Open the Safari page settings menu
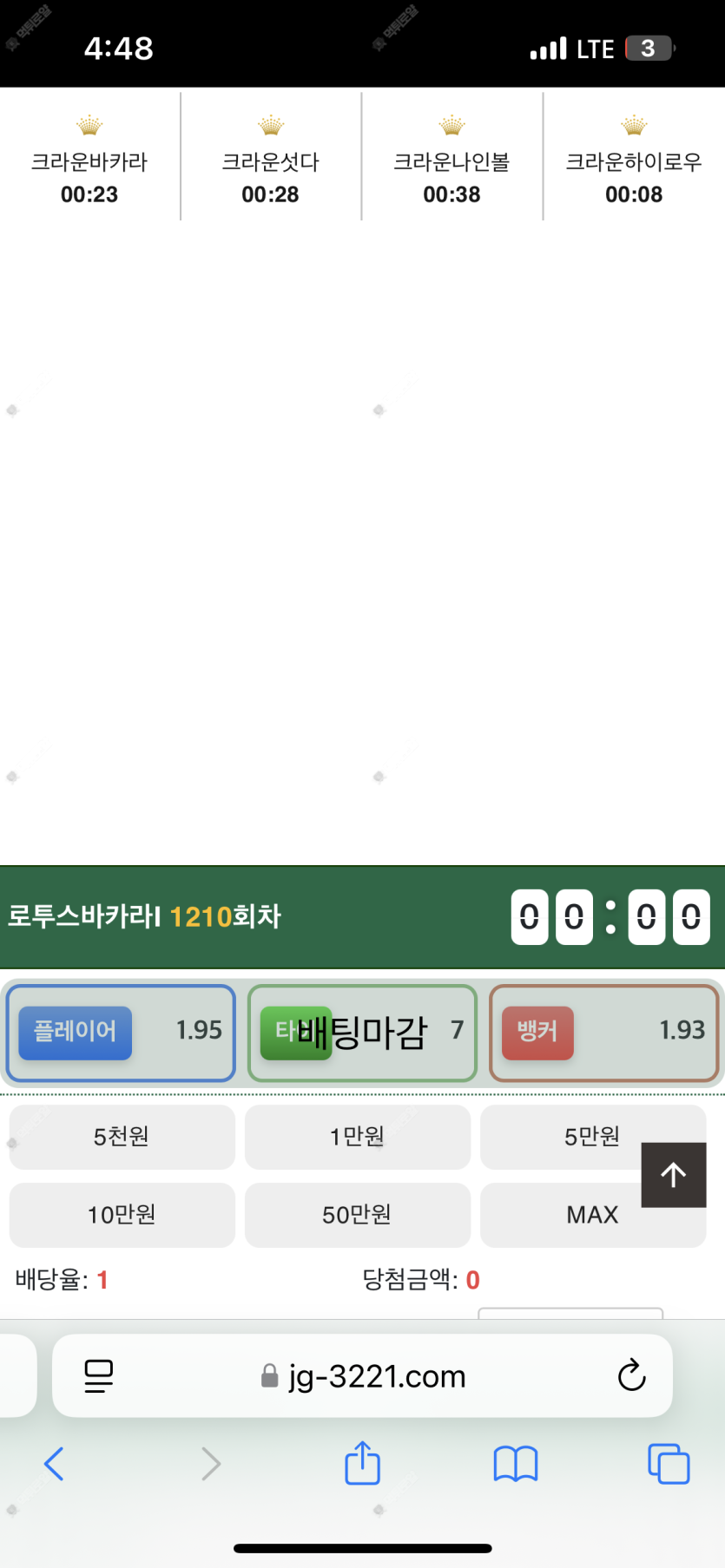The height and width of the screenshot is (1568, 725). tap(99, 1375)
